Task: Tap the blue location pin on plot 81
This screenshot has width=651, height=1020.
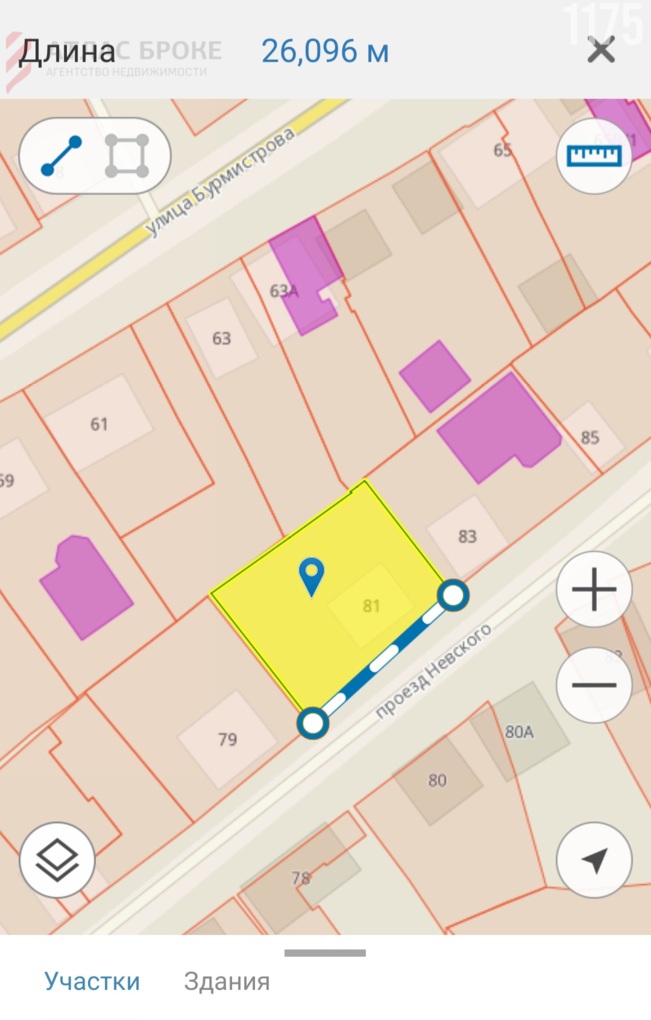Action: [313, 576]
